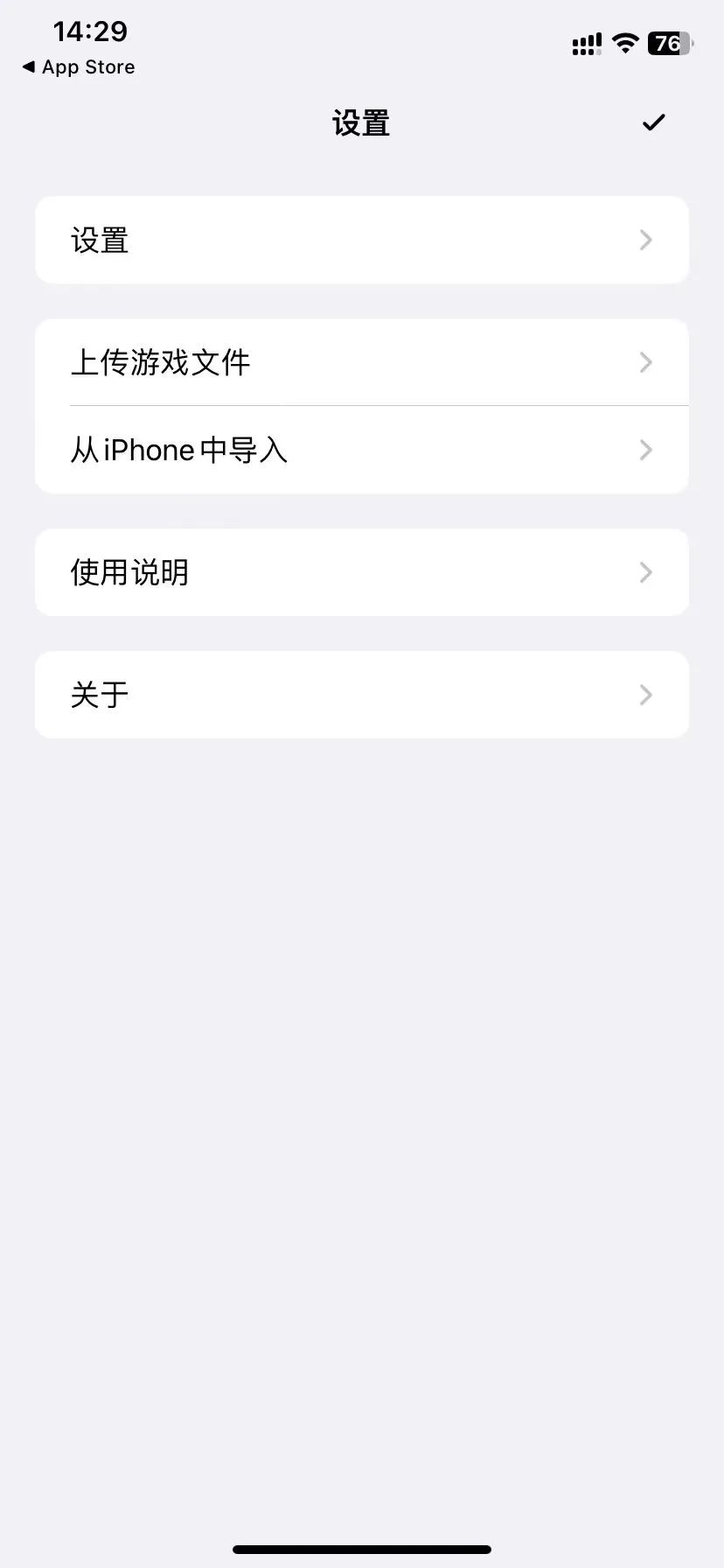Select 从 iPhone 中导入

(x=362, y=450)
